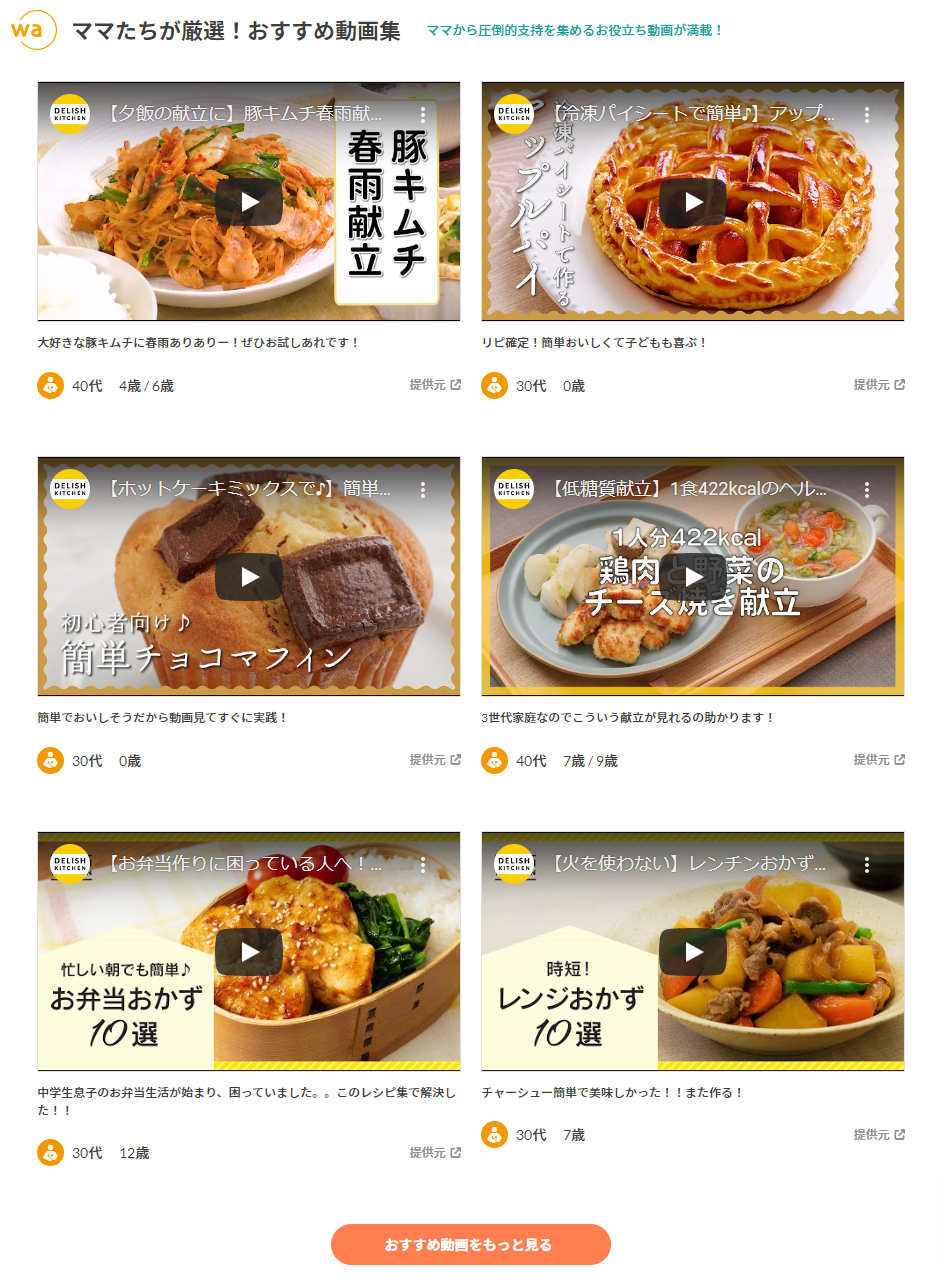
Task: Open overflow menu on レンチンおかず video
Action: (x=867, y=864)
